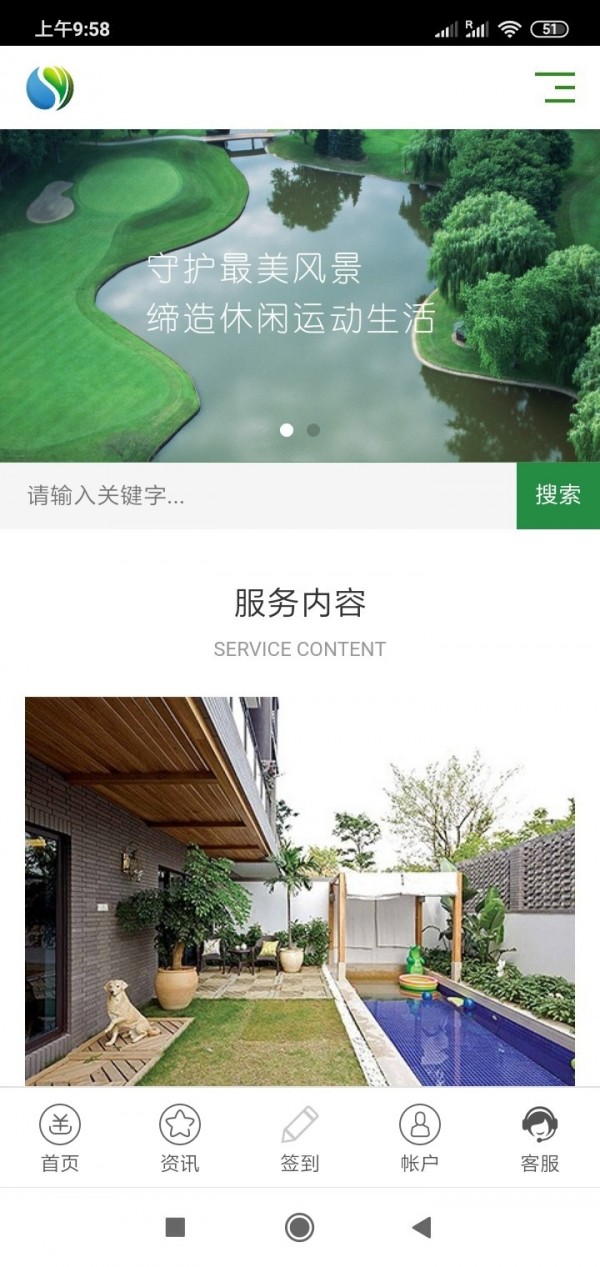Open the courtyard pool service image
600x1267 pixels.
300,890
